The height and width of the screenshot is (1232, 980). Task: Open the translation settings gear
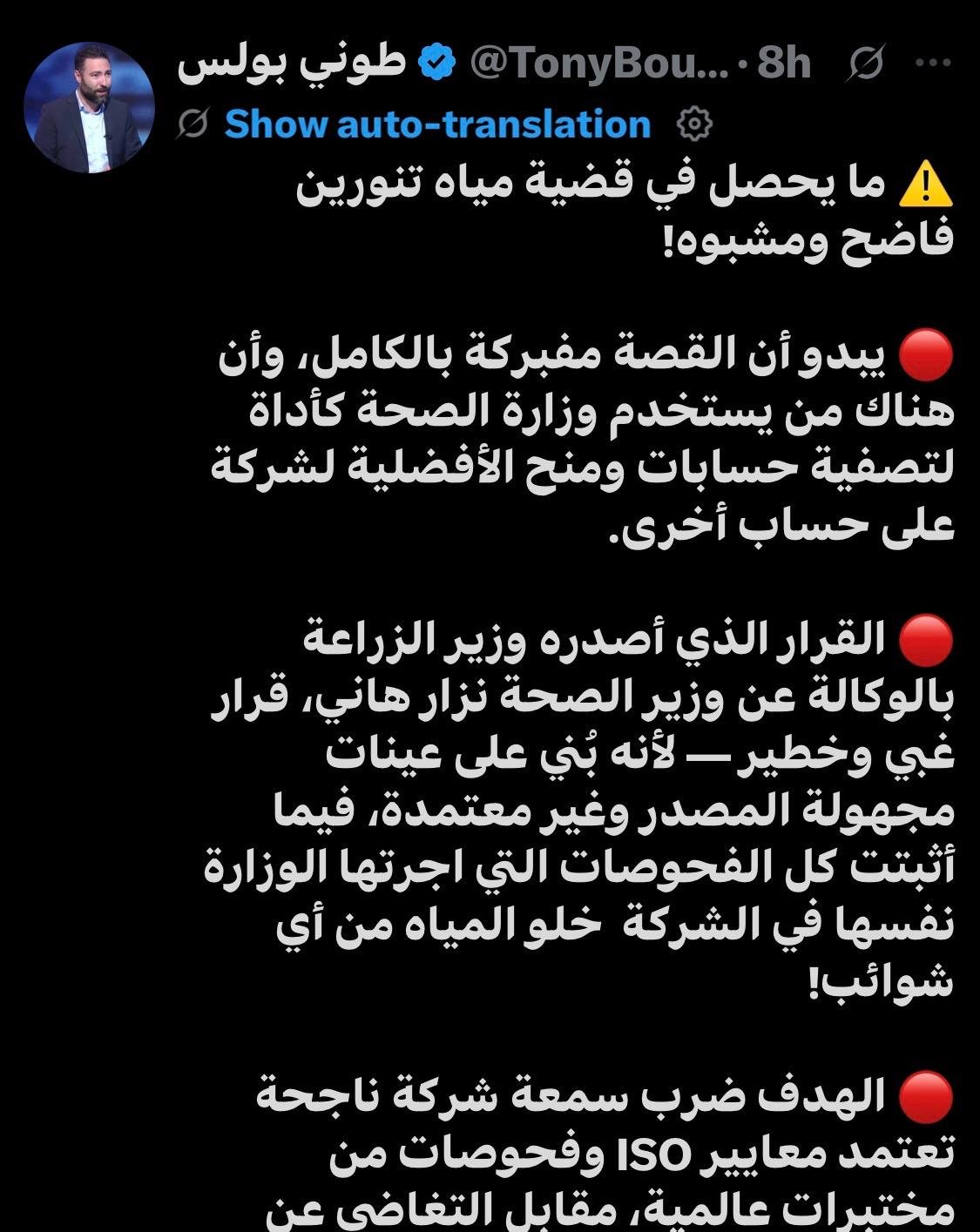(x=694, y=125)
